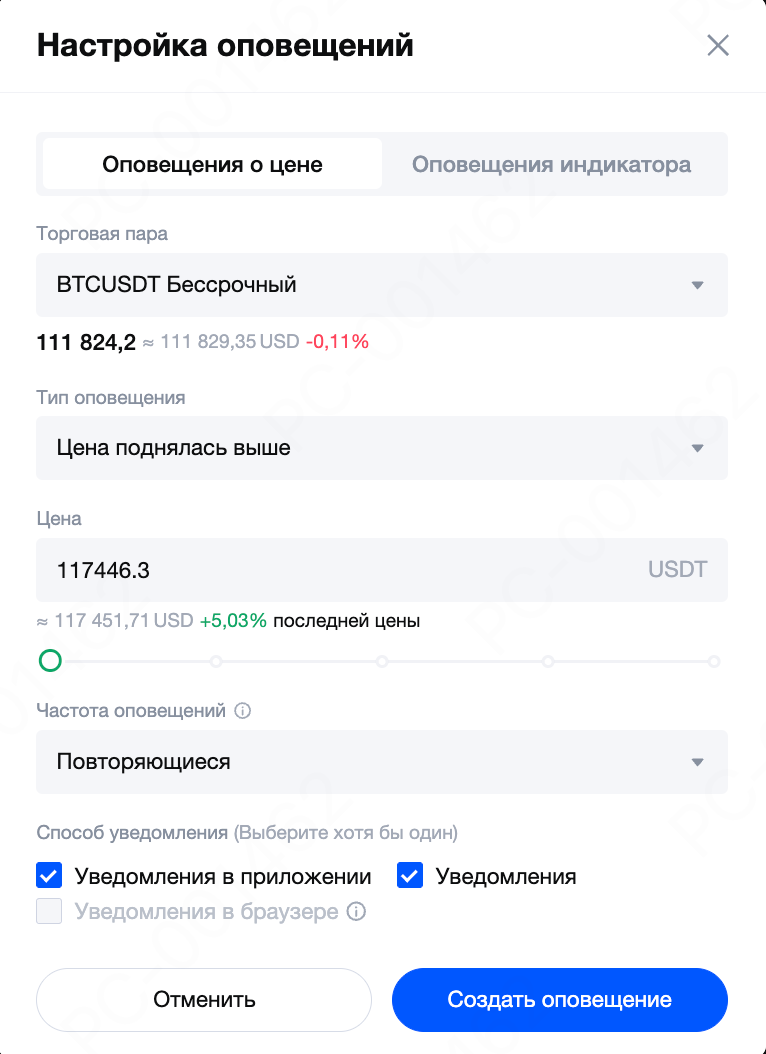The width and height of the screenshot is (766, 1054).
Task: Tap the Отменить button
Action: [204, 1000]
